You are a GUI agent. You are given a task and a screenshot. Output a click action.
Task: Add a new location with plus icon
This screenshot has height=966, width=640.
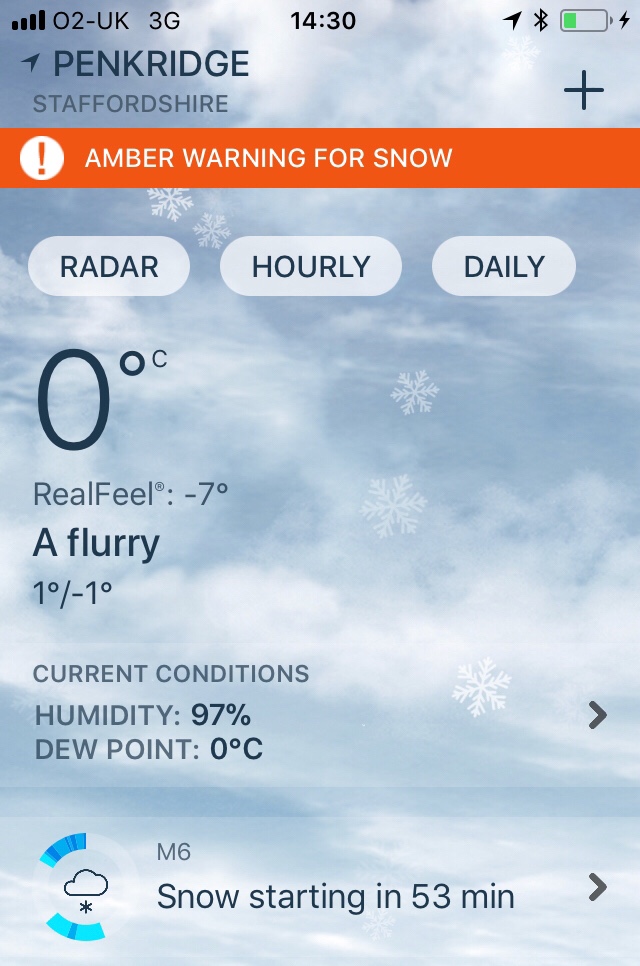(584, 91)
